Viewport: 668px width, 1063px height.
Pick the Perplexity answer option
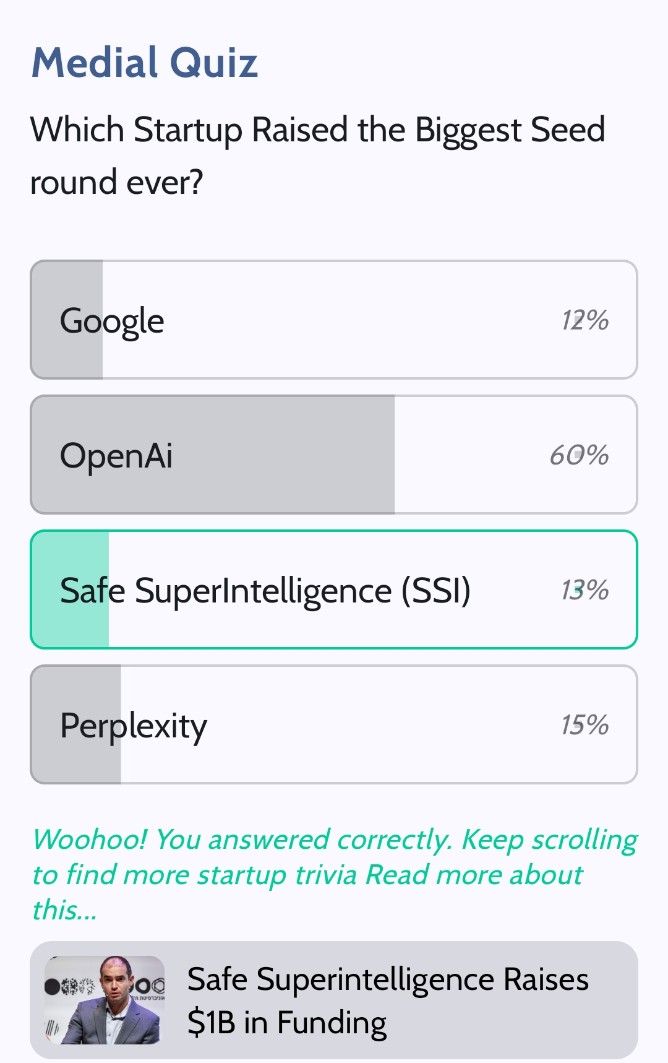click(333, 725)
